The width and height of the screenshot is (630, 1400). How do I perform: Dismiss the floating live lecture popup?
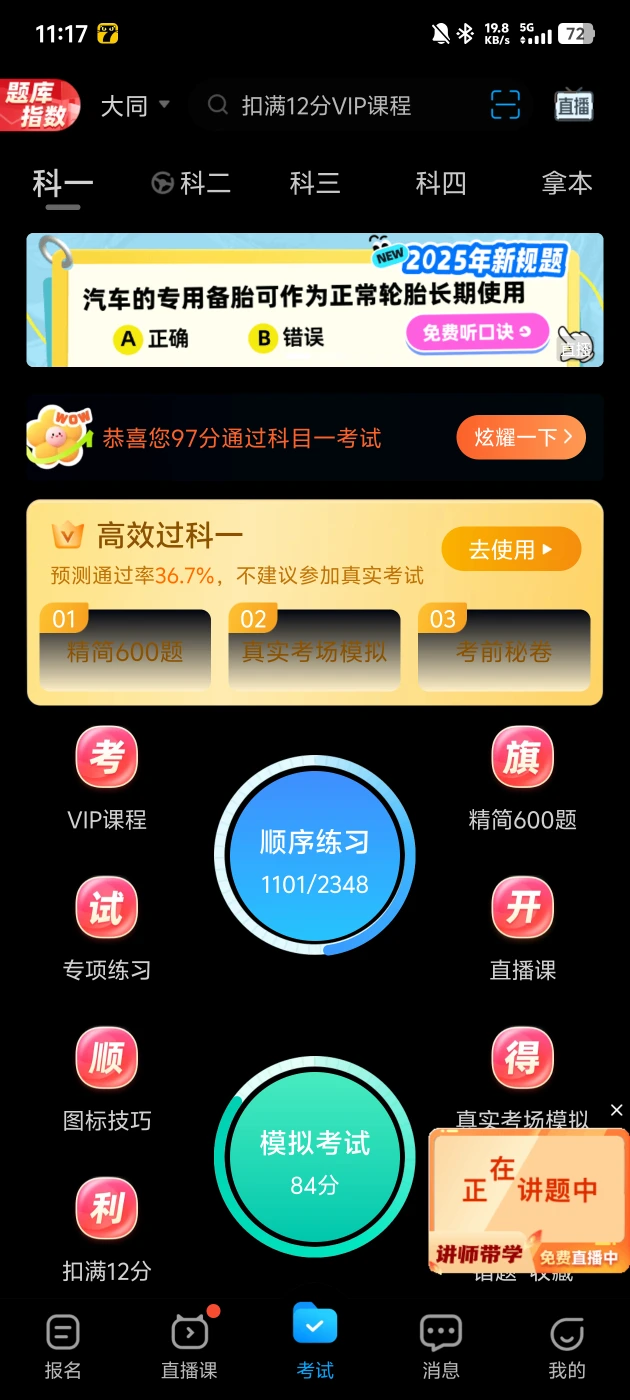(617, 1110)
